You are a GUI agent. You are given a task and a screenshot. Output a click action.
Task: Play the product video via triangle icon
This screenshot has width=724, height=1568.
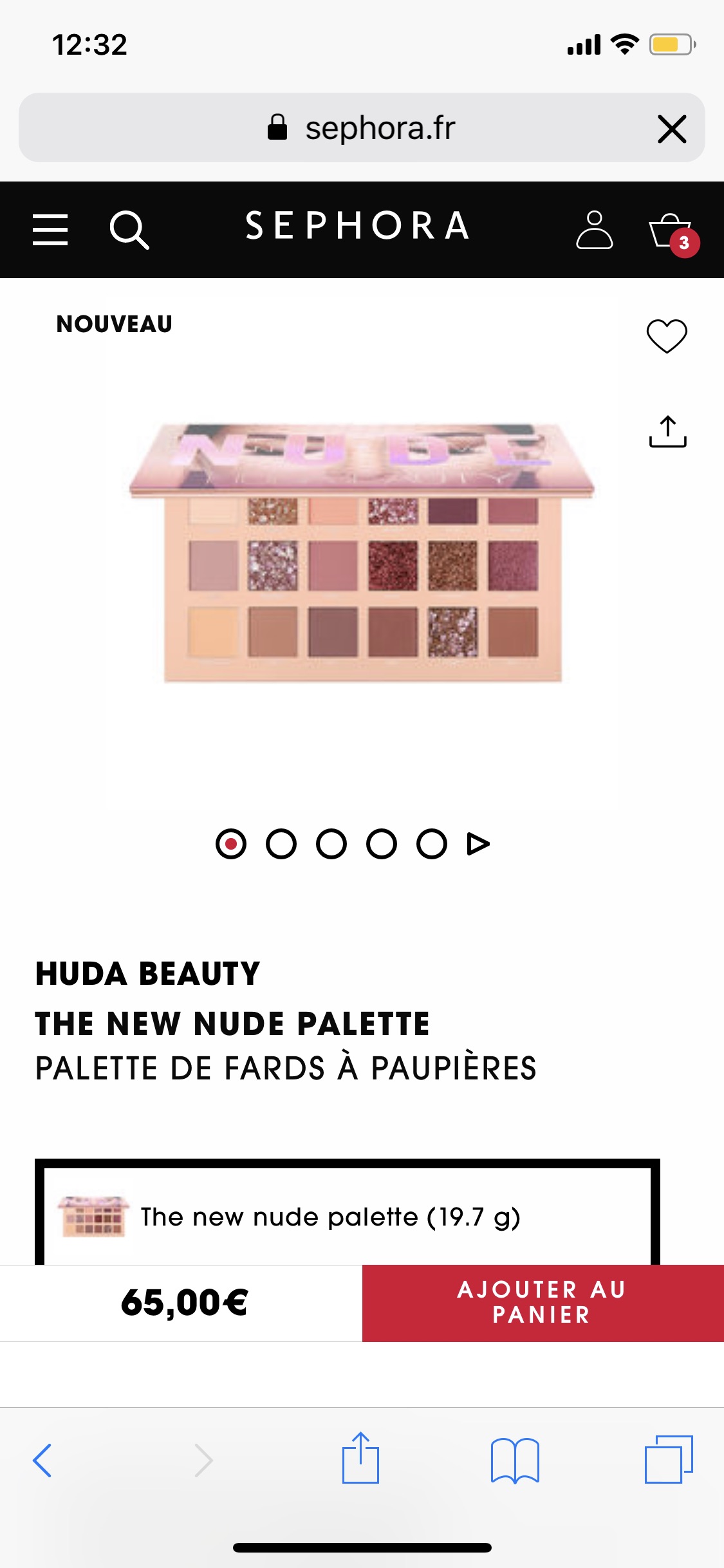coord(478,844)
